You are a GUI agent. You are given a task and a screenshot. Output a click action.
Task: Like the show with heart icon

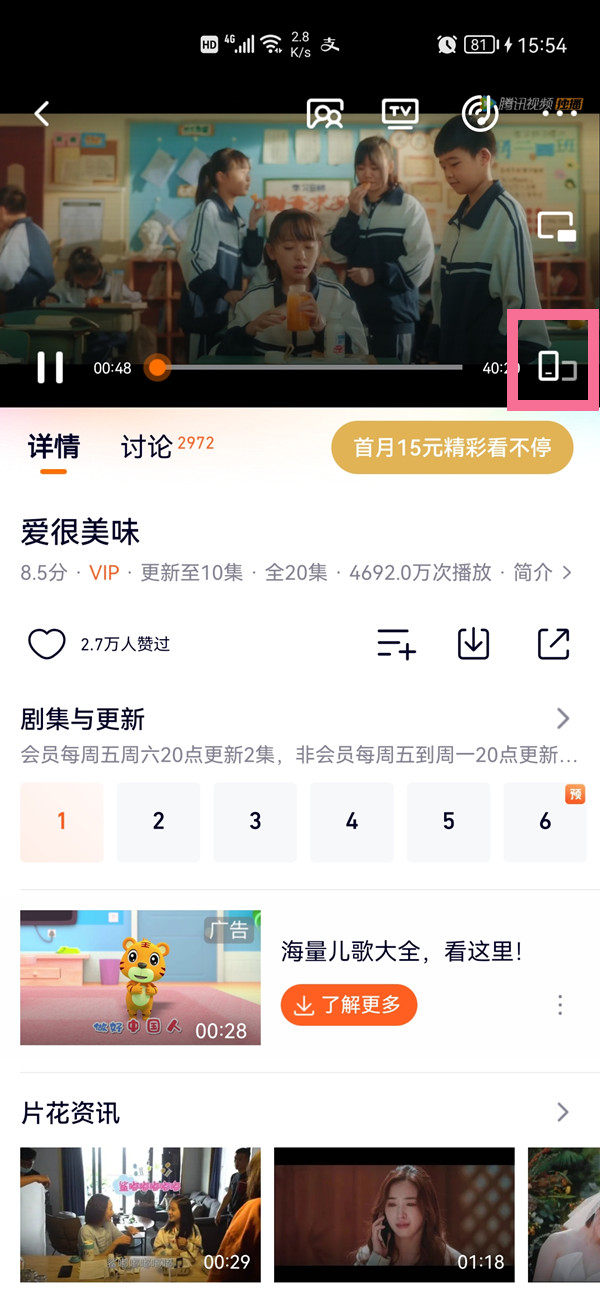pos(46,644)
